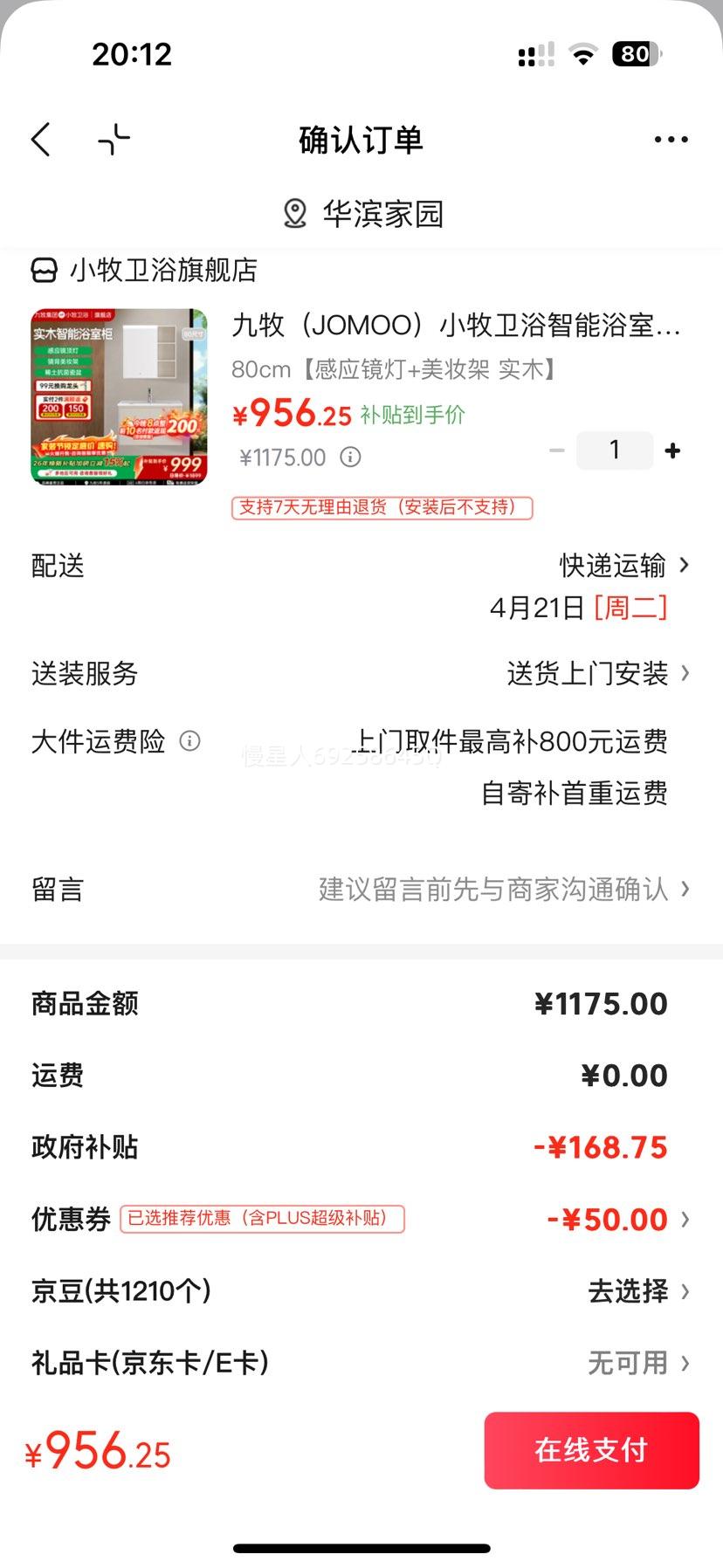Image resolution: width=723 pixels, height=1568 pixels.
Task: Choose the 送装服务 installation service
Action: (x=597, y=673)
